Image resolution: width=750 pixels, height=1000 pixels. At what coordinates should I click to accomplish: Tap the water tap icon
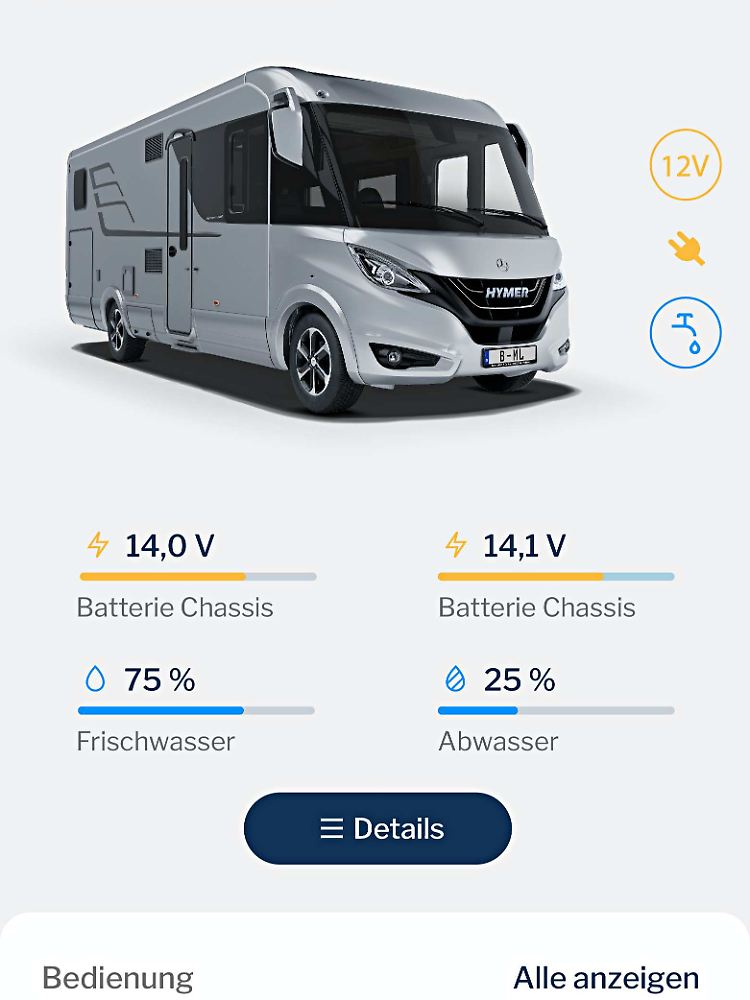coord(685,334)
